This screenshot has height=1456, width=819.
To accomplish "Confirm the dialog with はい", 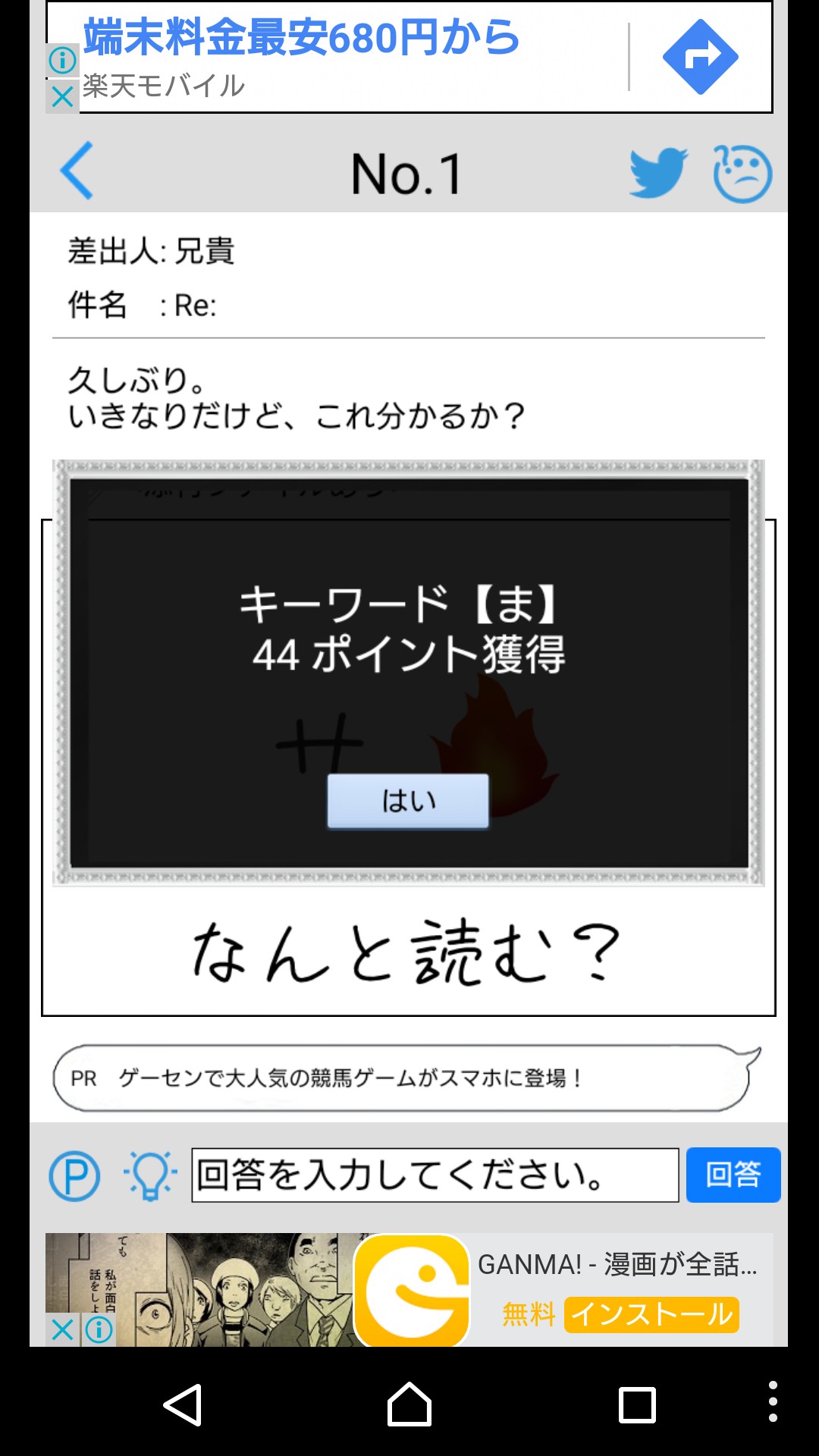I will (408, 801).
